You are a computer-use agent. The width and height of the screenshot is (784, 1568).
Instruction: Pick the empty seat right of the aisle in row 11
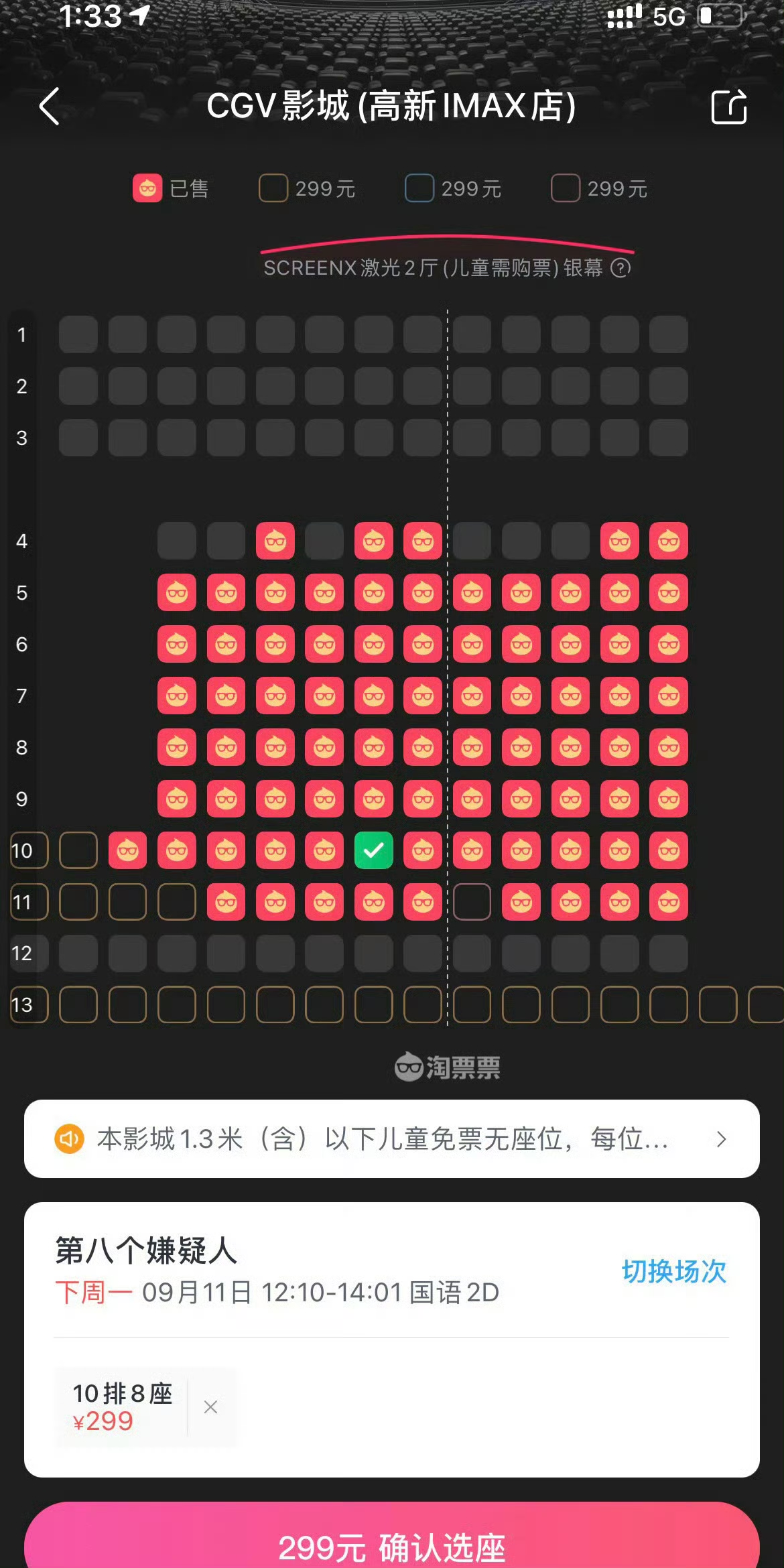pos(472,902)
